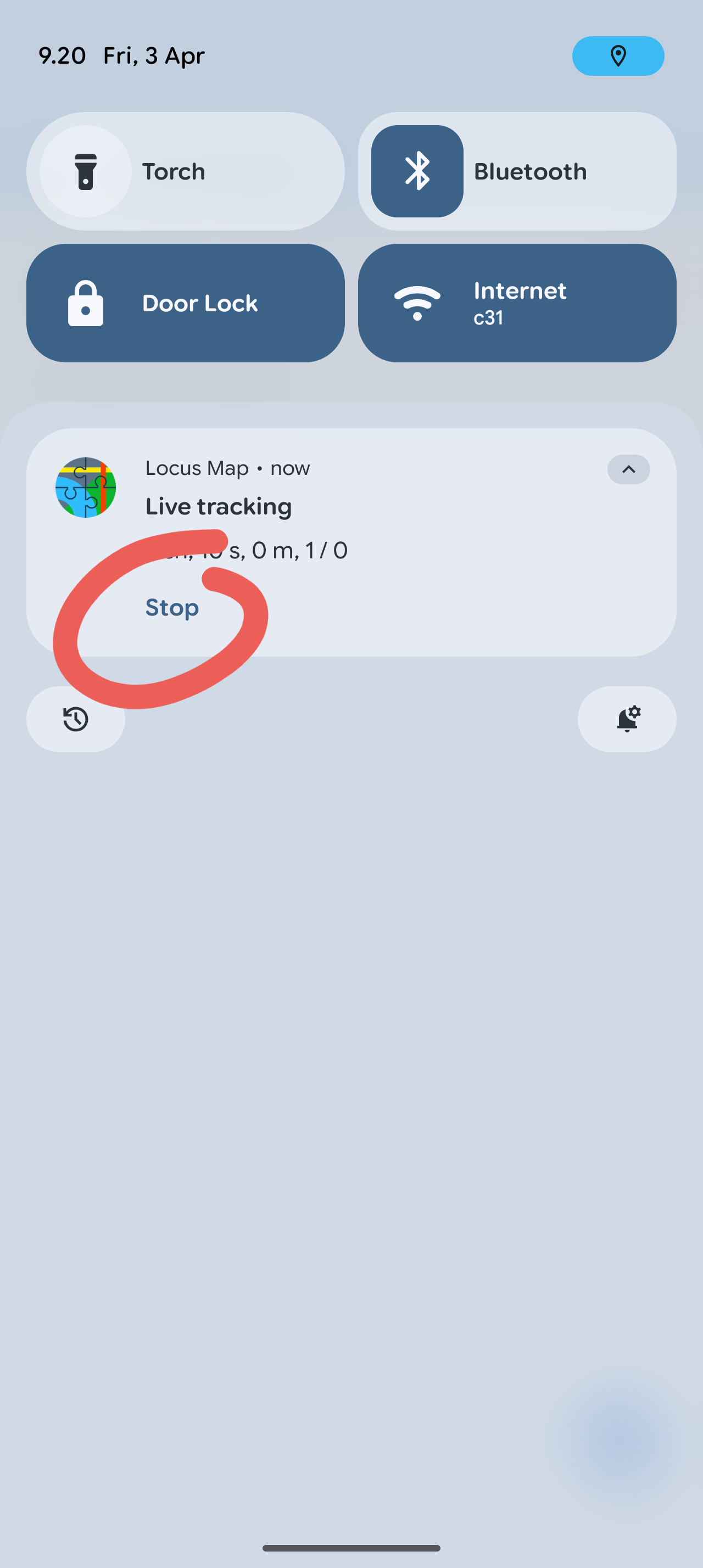Collapse the Locus Map notification
This screenshot has height=1568, width=703.
coord(628,469)
